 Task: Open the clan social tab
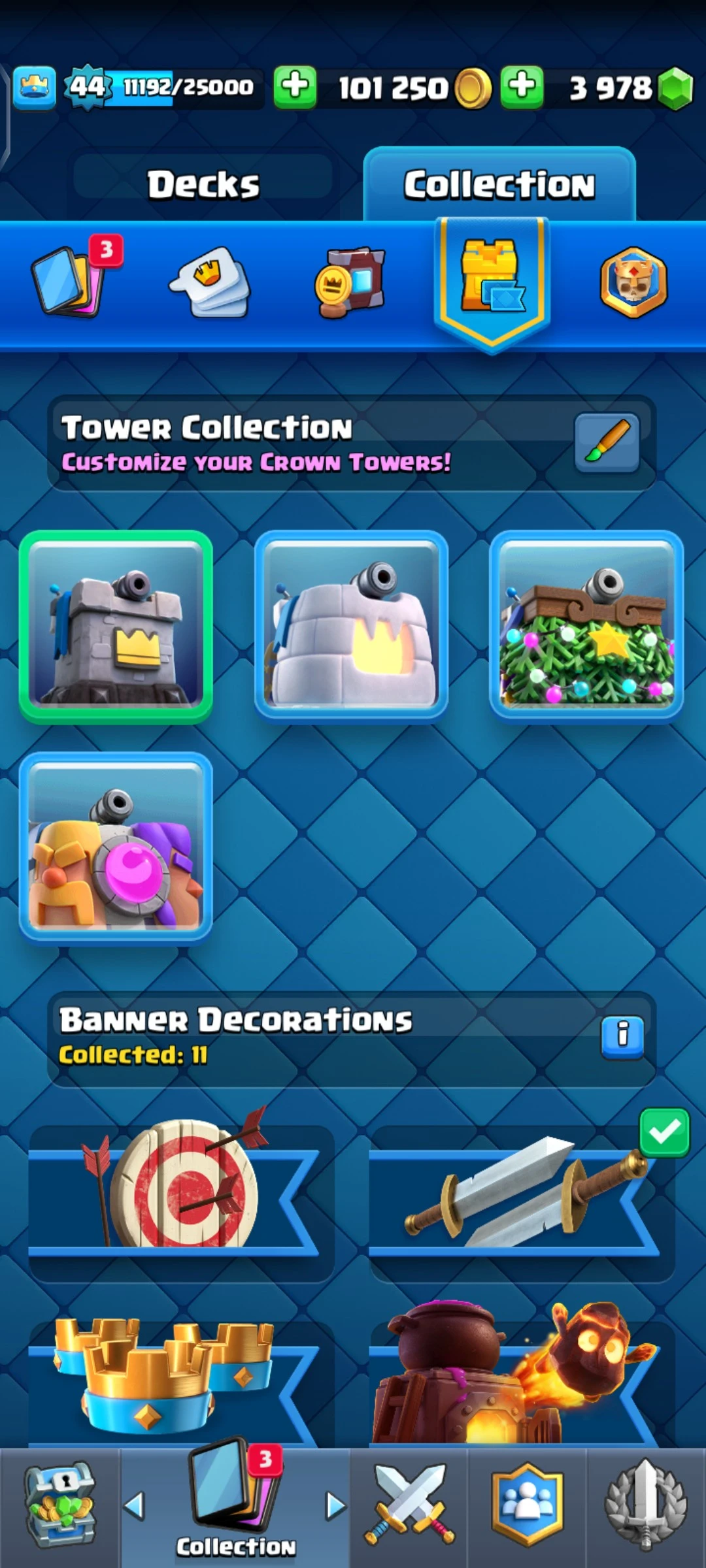[527, 1506]
